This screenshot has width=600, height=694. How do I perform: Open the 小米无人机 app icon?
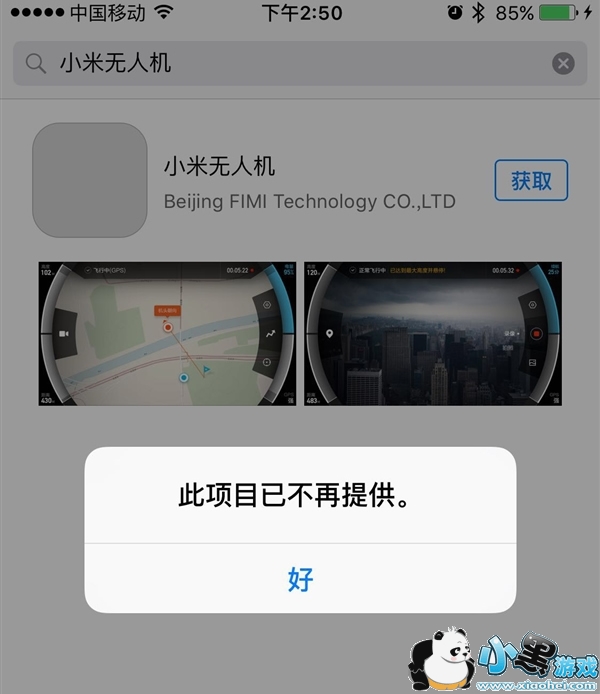coord(90,180)
